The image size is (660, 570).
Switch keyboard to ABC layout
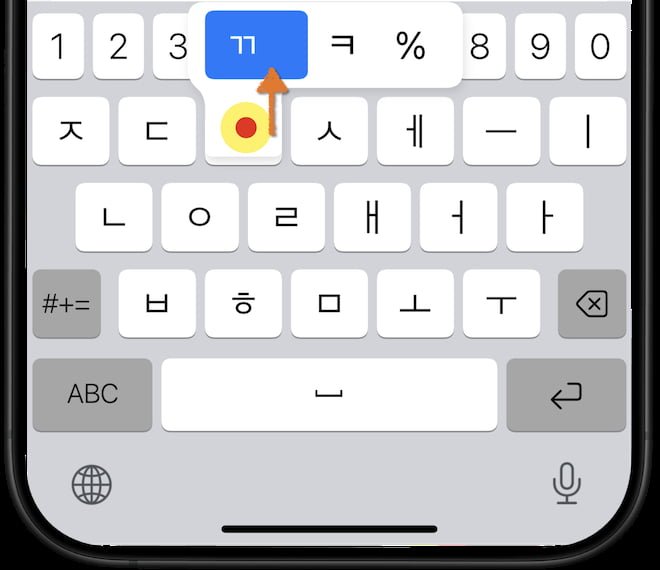click(92, 394)
